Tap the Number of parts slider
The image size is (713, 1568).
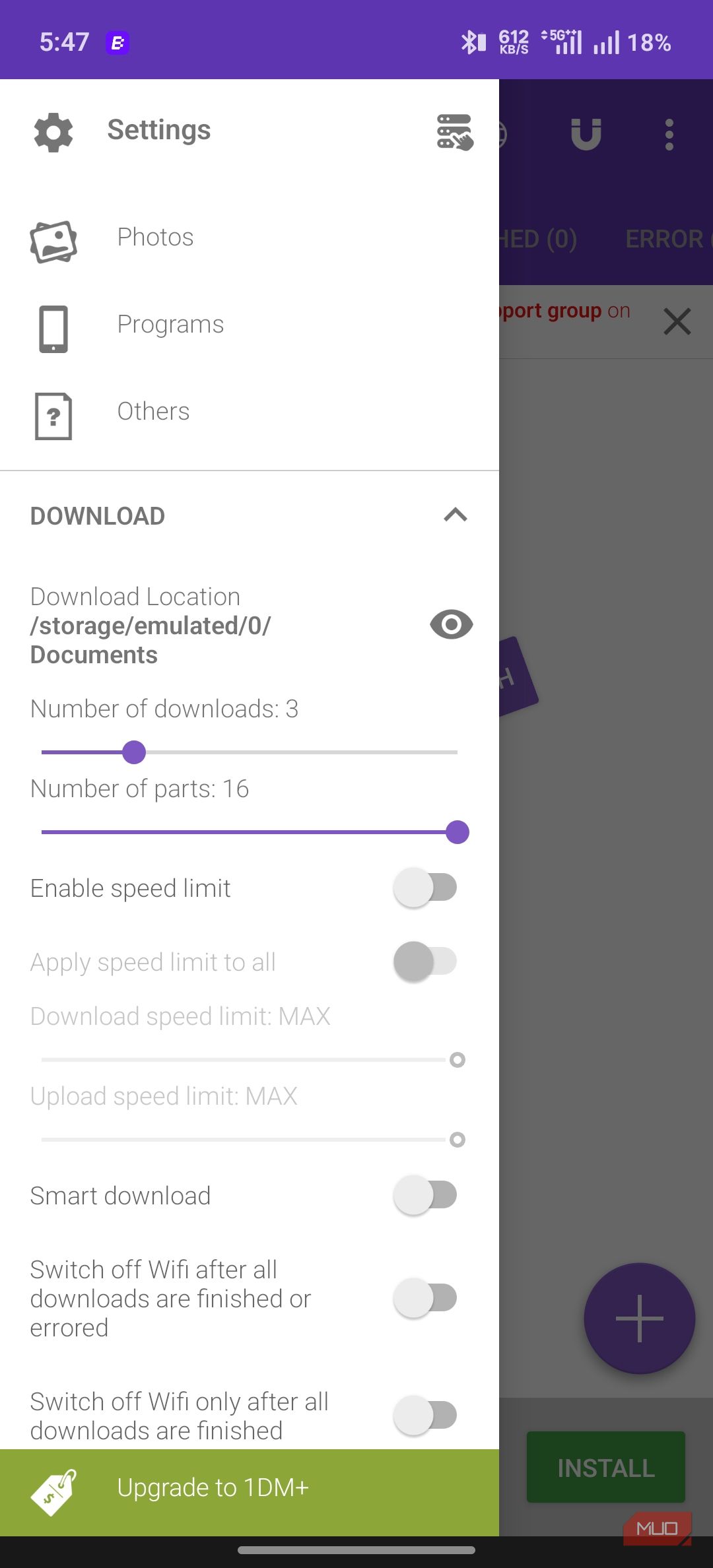[250, 832]
